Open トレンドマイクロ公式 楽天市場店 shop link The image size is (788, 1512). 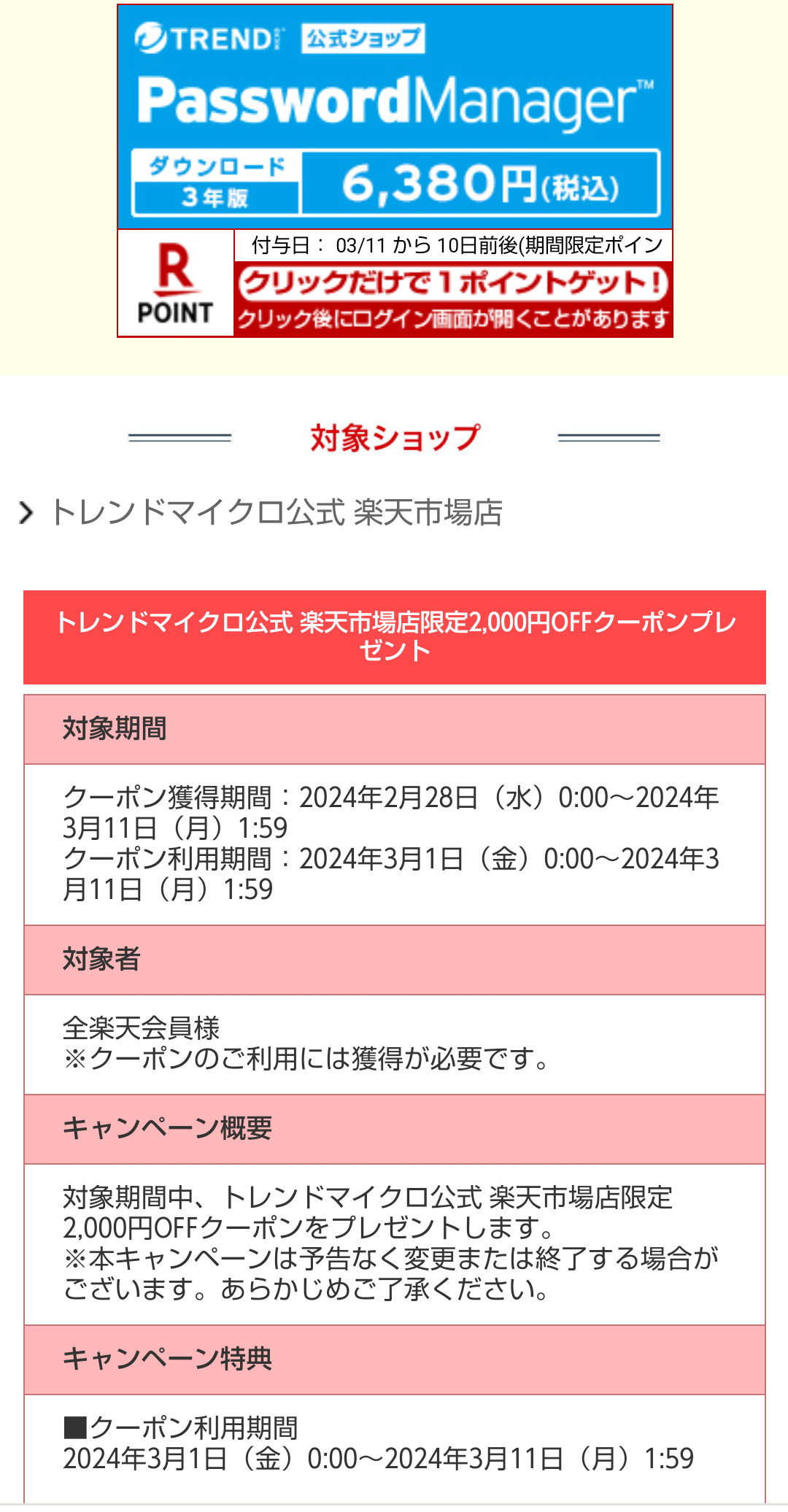tap(276, 512)
